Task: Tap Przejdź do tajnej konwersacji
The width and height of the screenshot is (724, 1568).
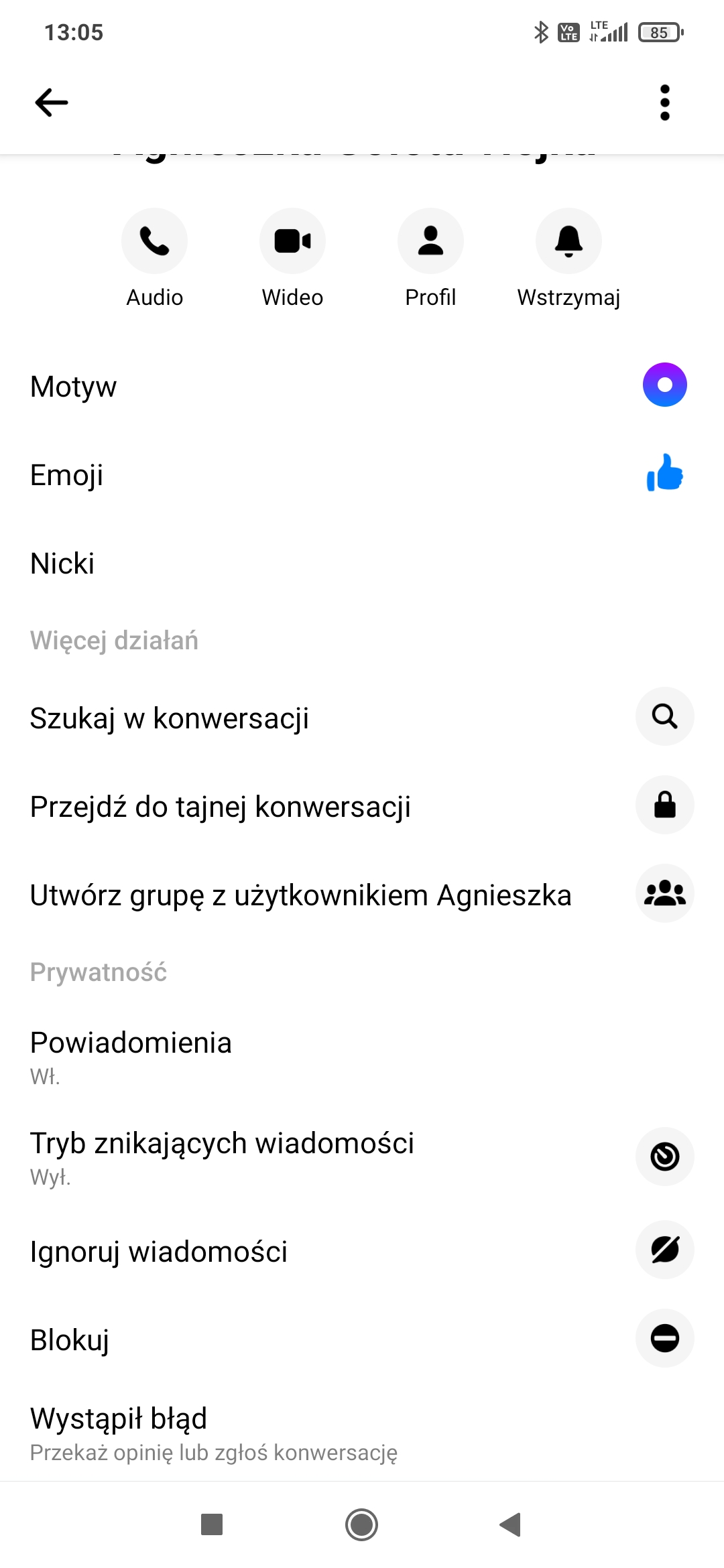Action: pos(362,805)
